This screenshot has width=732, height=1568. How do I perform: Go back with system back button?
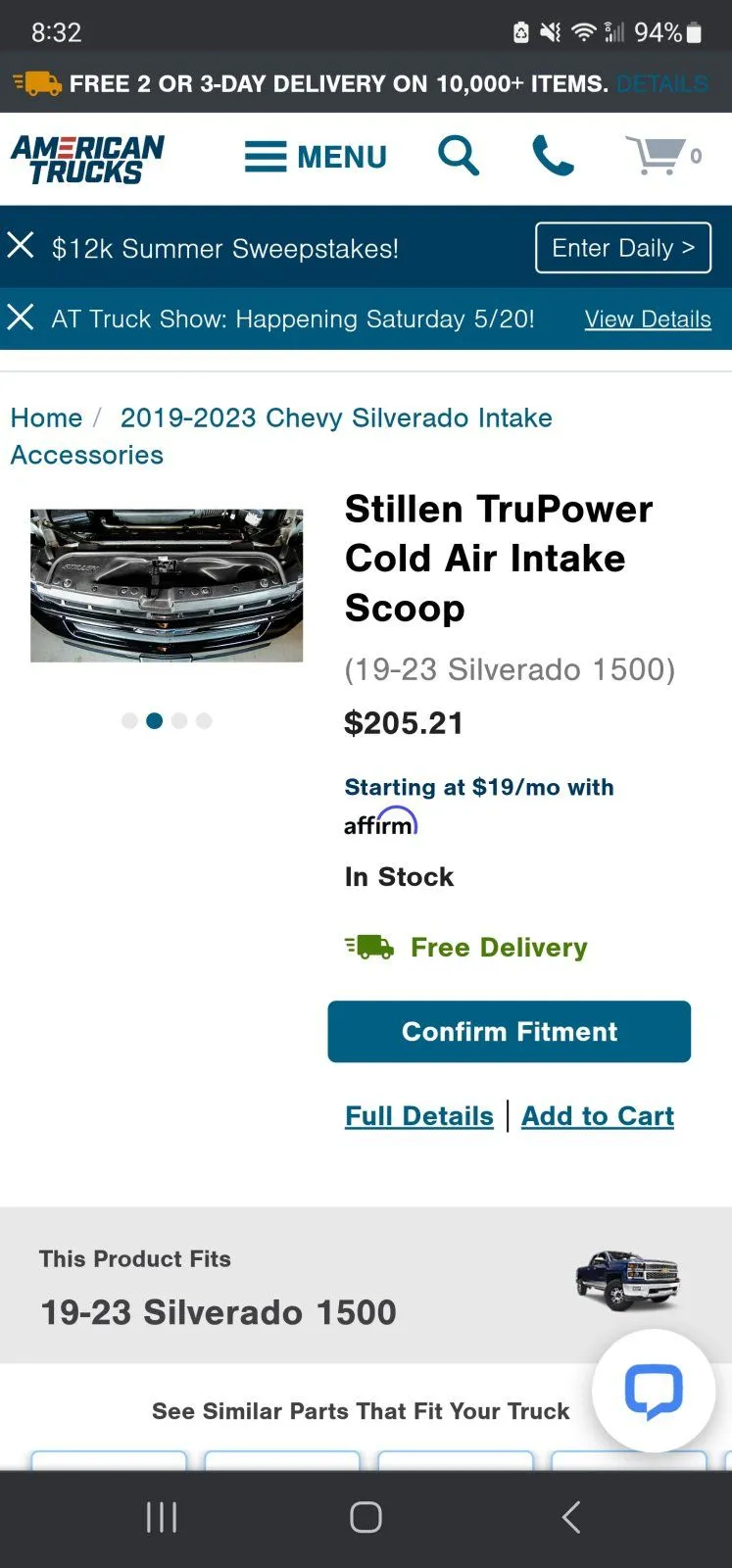(571, 1517)
